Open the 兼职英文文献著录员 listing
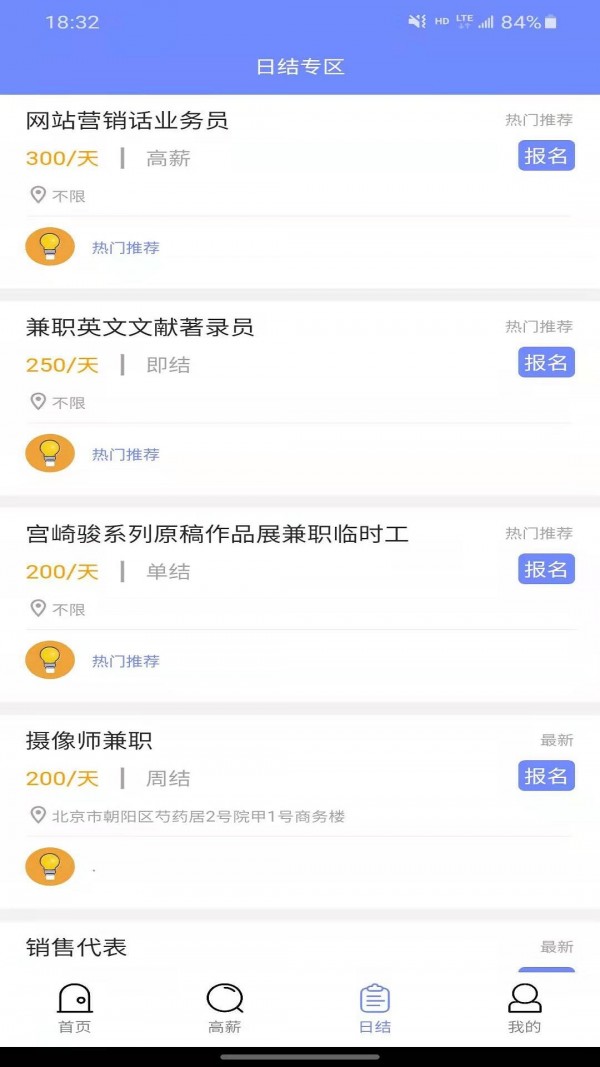 pyautogui.click(x=139, y=328)
